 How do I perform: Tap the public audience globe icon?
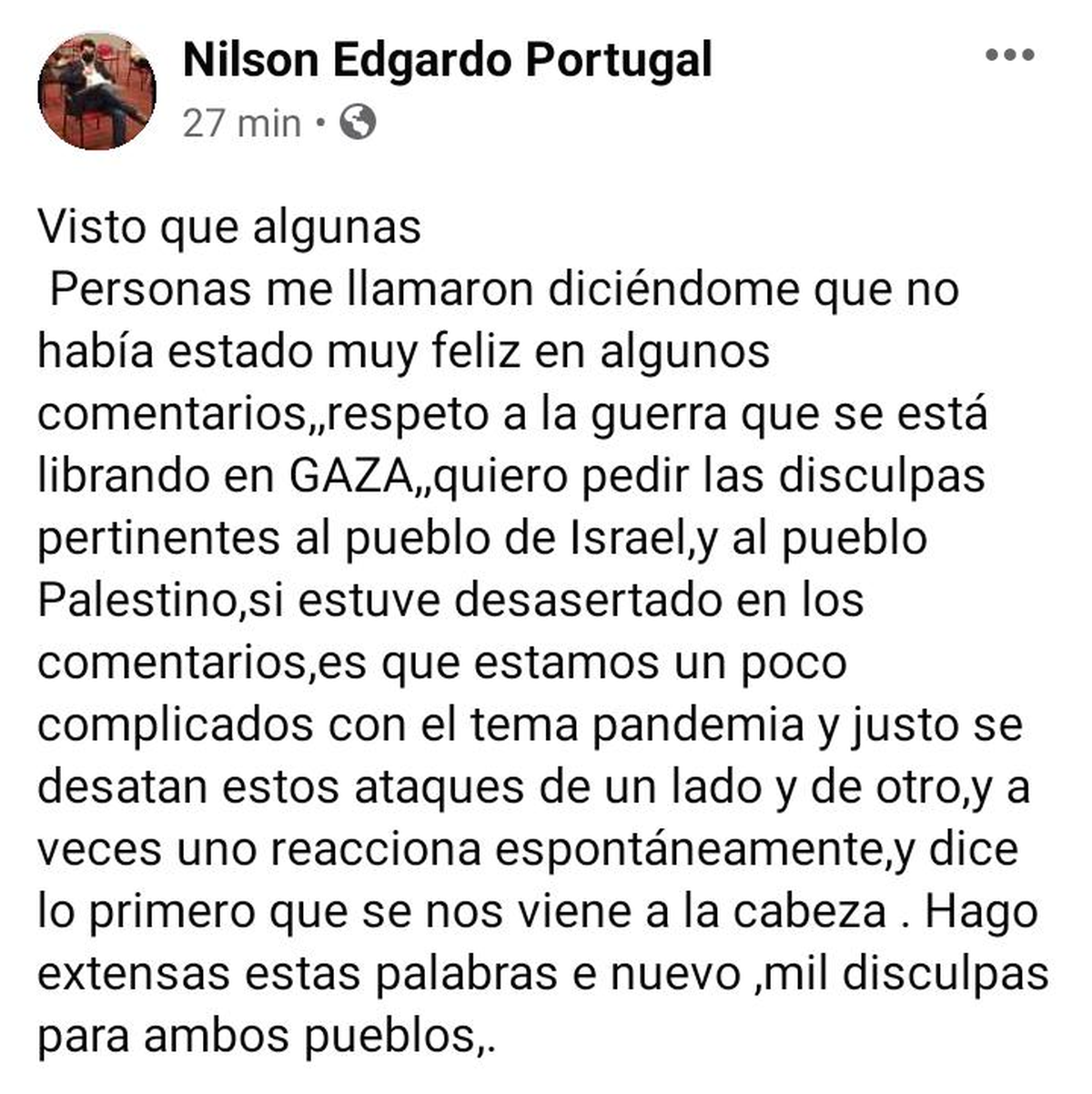pyautogui.click(x=357, y=122)
